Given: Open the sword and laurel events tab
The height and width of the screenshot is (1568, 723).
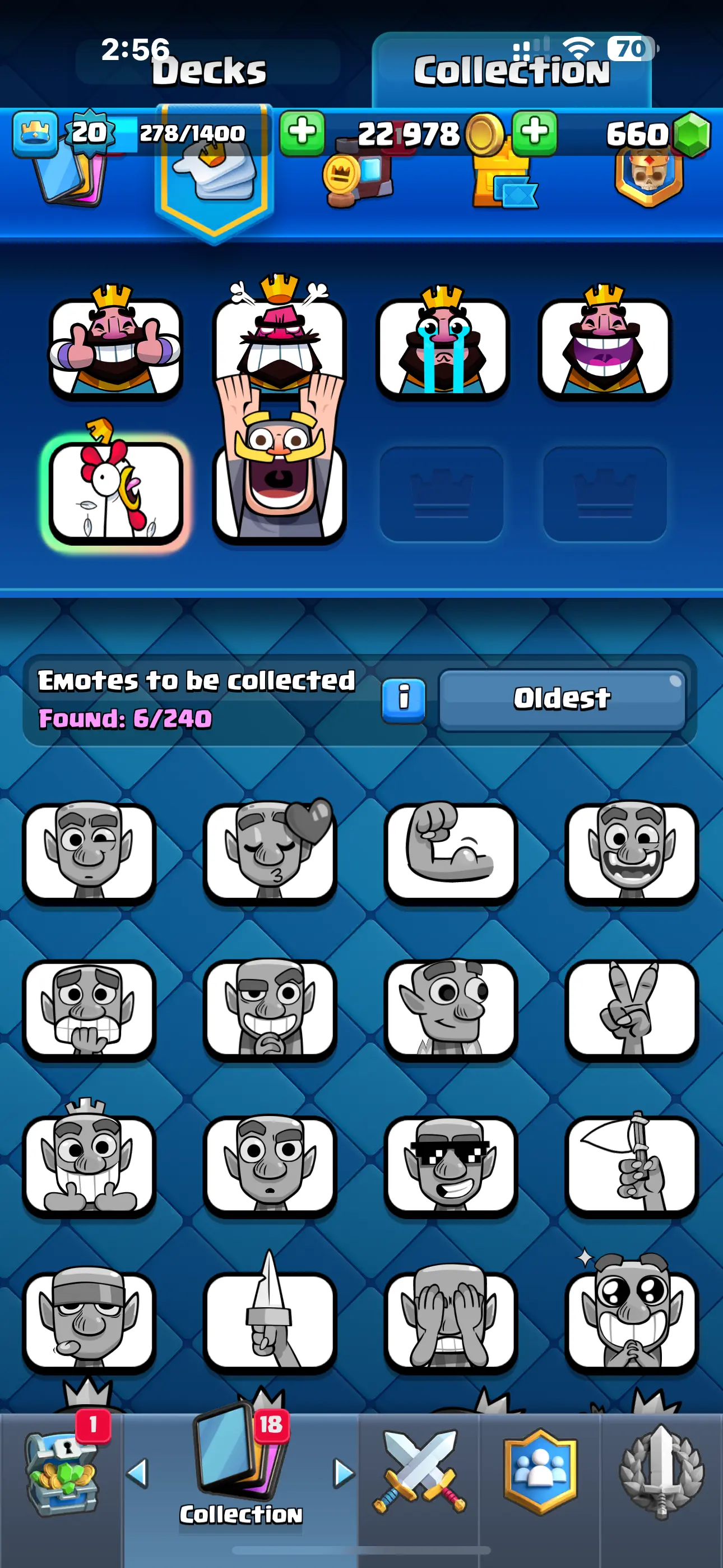Looking at the screenshot, I should tap(661, 1472).
